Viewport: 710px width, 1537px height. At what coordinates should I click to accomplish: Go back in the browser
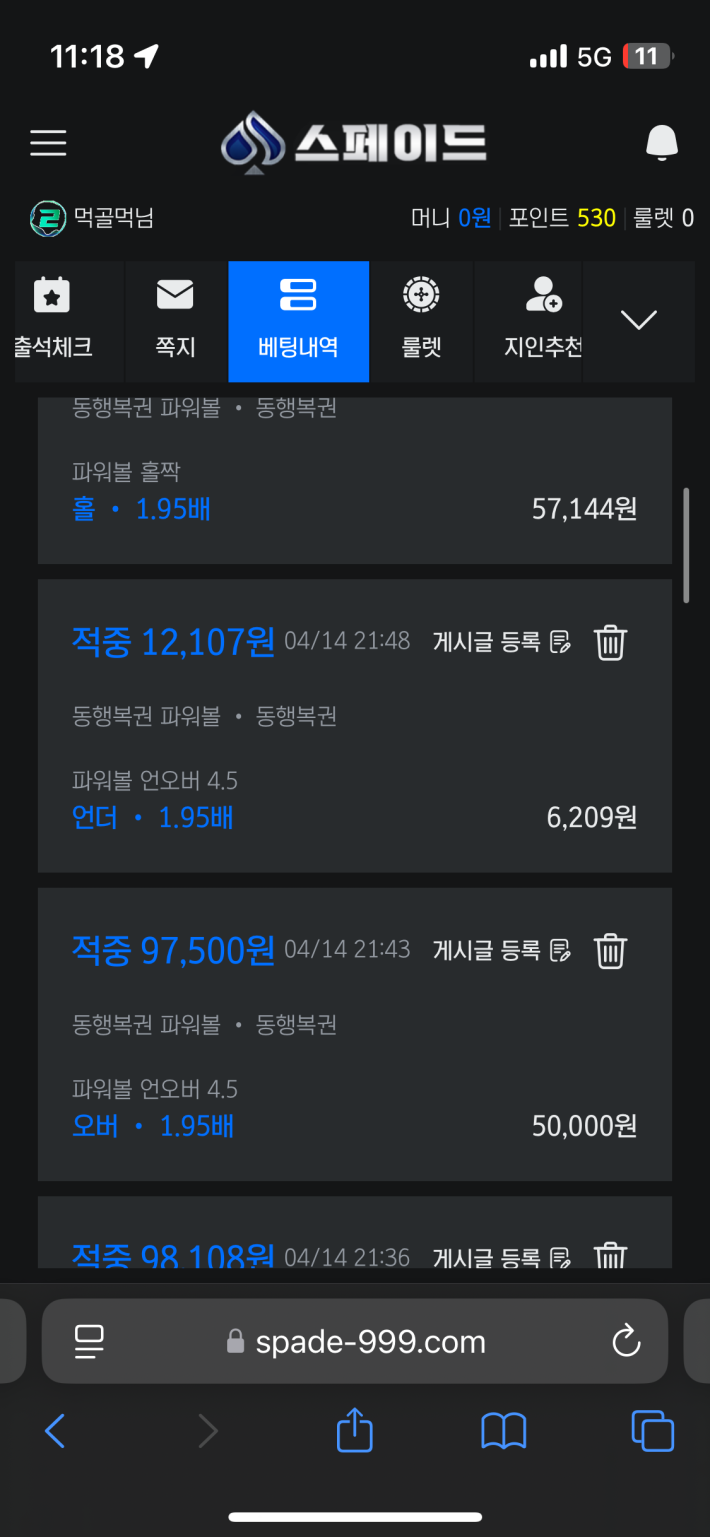click(x=55, y=1431)
